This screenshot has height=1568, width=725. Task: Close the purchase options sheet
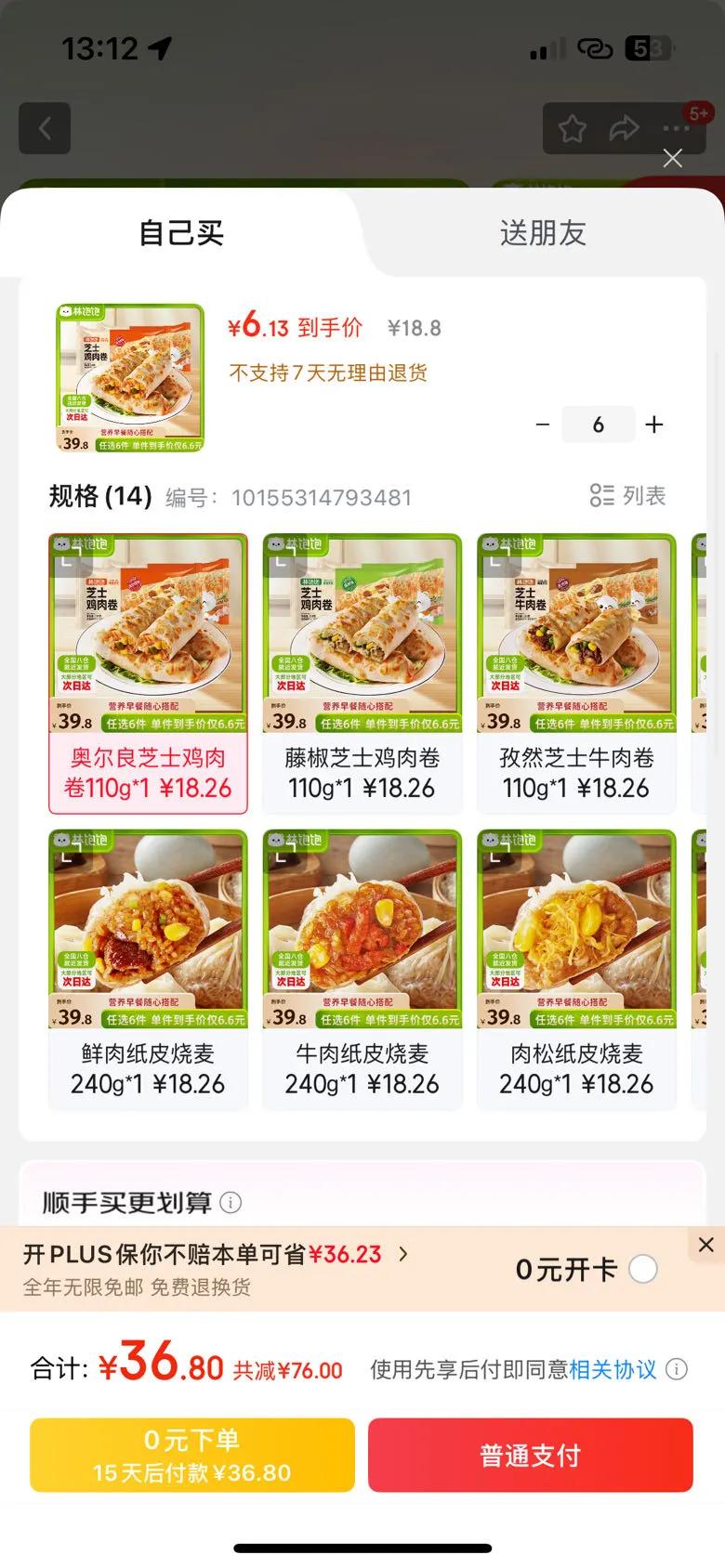click(x=673, y=159)
